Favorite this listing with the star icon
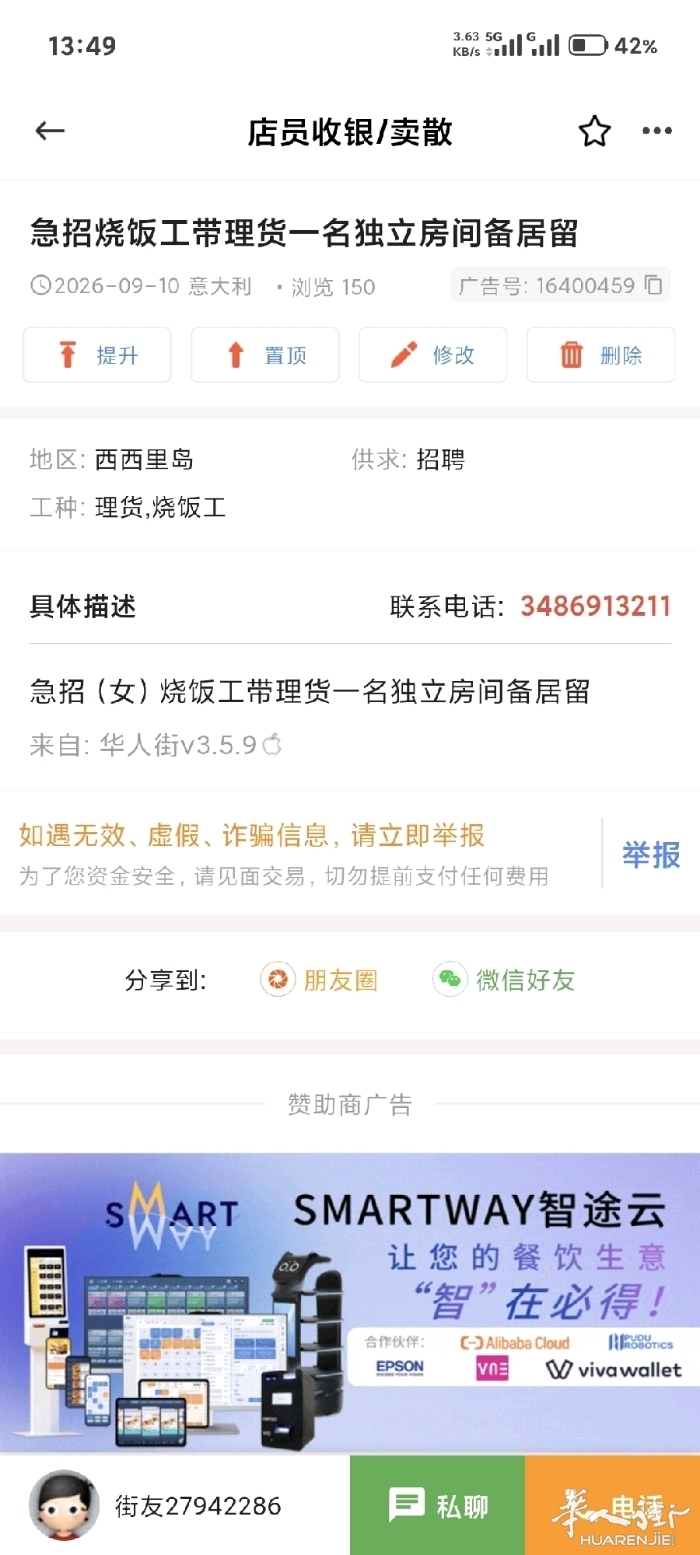 coord(595,131)
